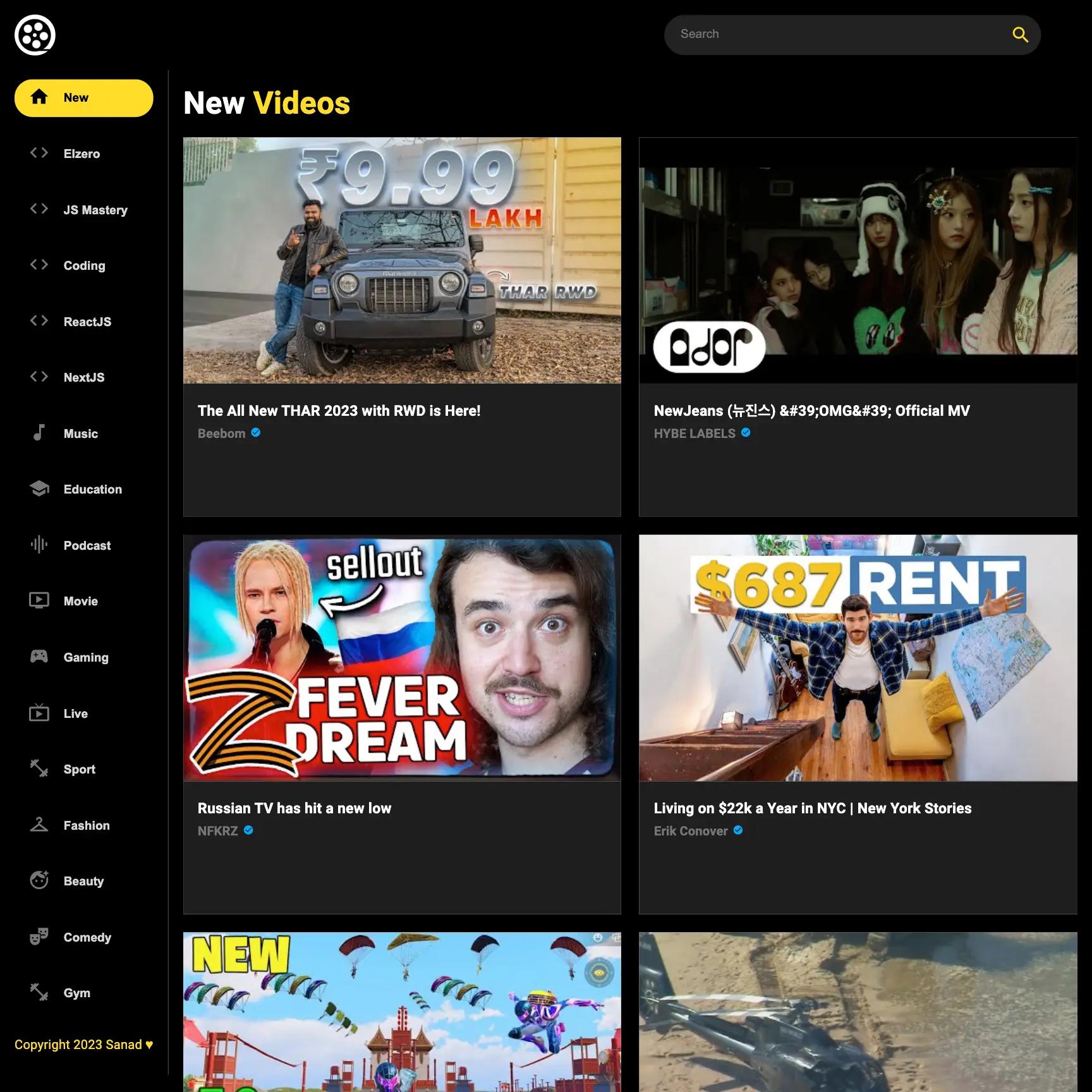Image resolution: width=1092 pixels, height=1092 pixels.
Task: Switch to the Fashion category
Action: point(86,825)
